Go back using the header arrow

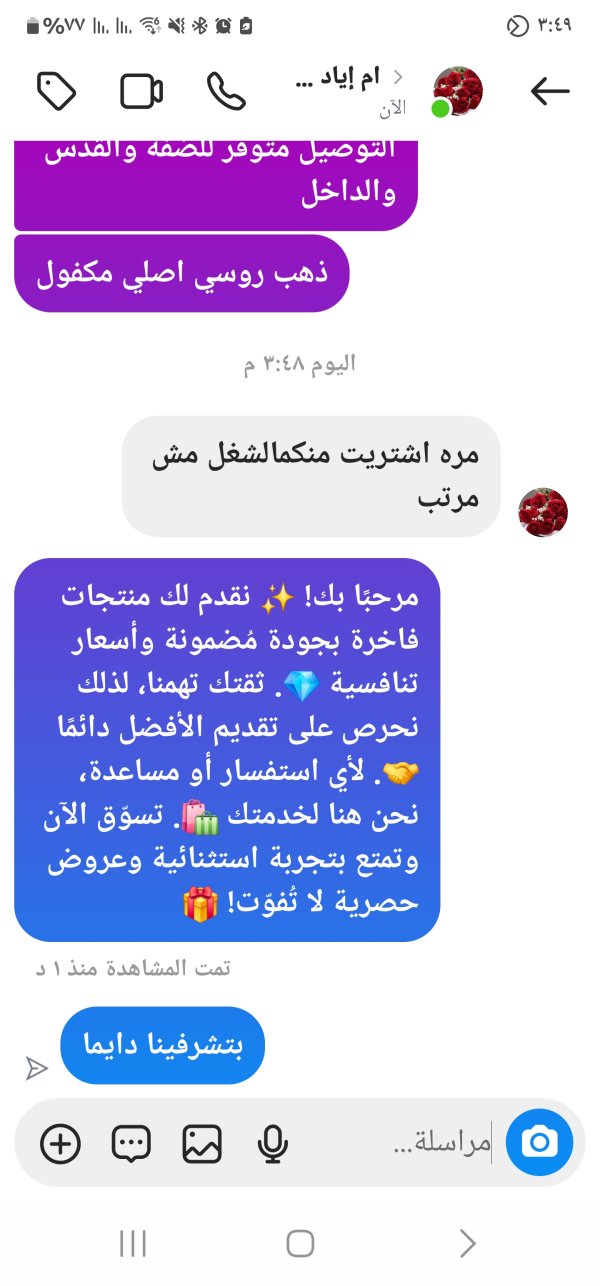pos(549,92)
